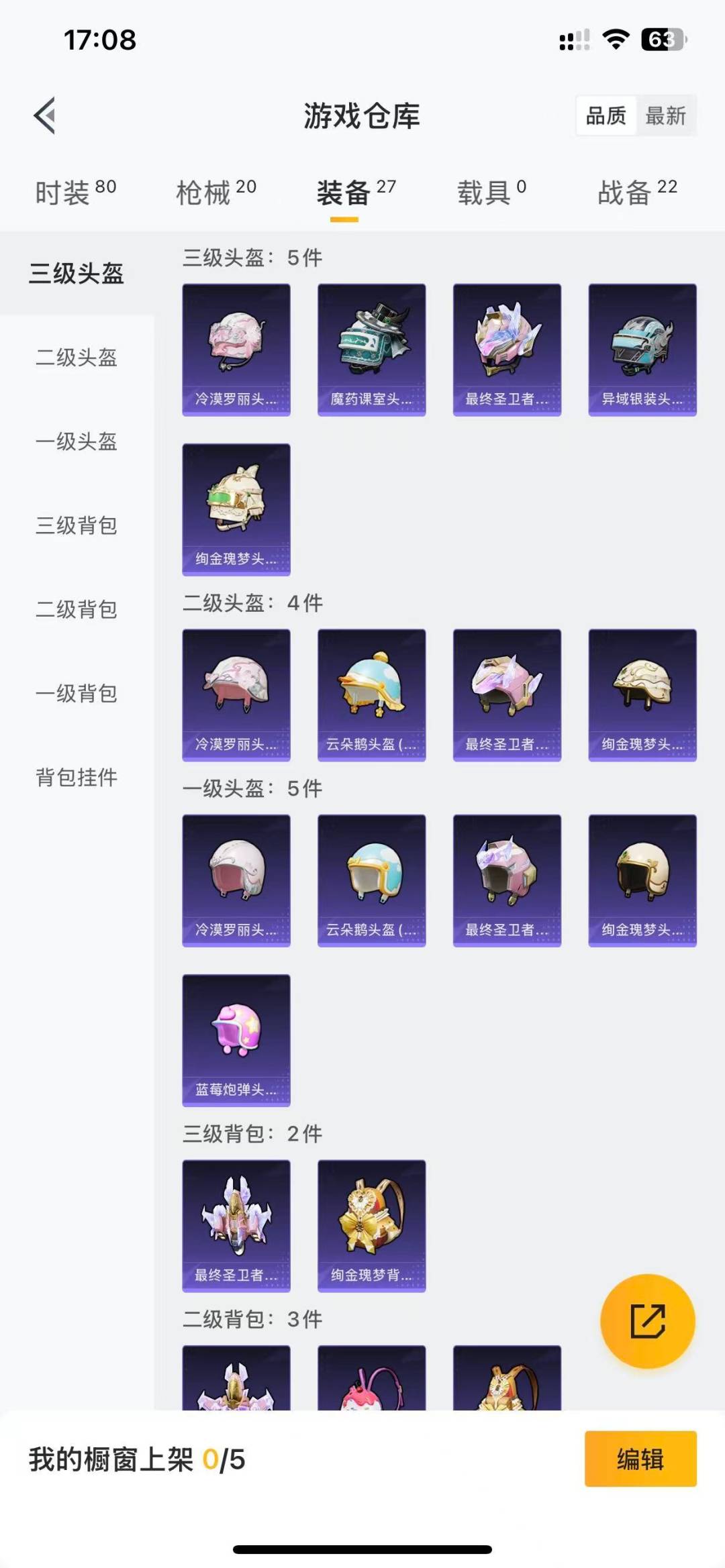Screen dimensions: 725x1568
Task: Switch to the 枪械 tab
Action: (215, 193)
